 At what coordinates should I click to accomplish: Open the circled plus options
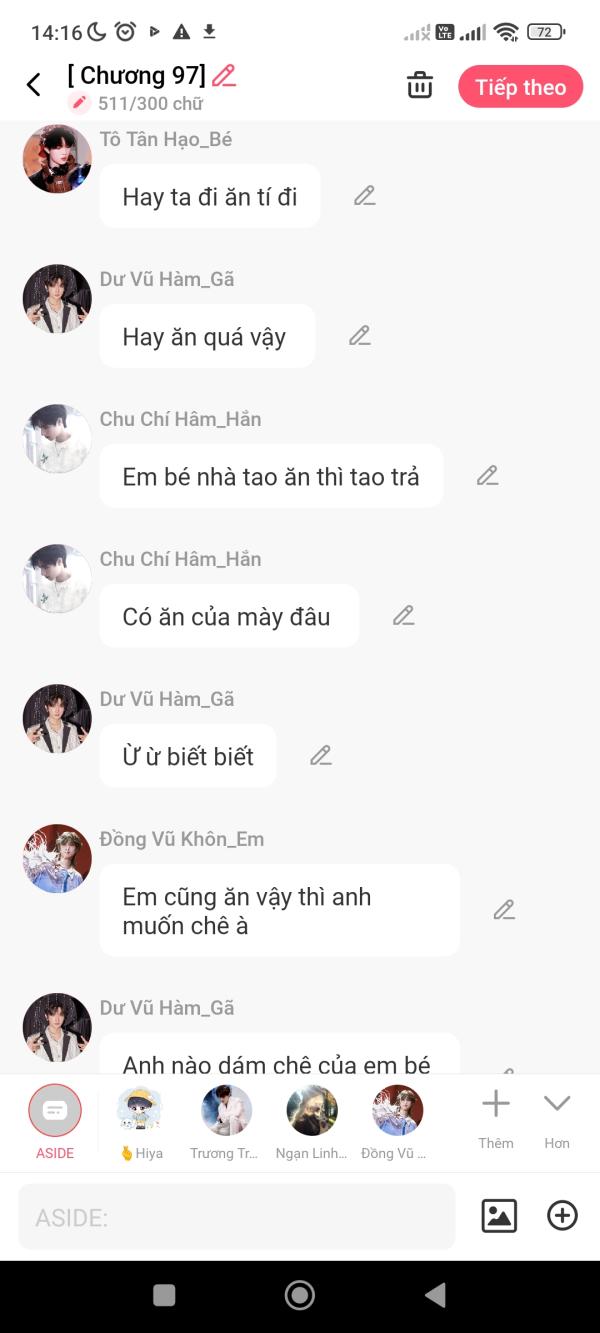(563, 1216)
